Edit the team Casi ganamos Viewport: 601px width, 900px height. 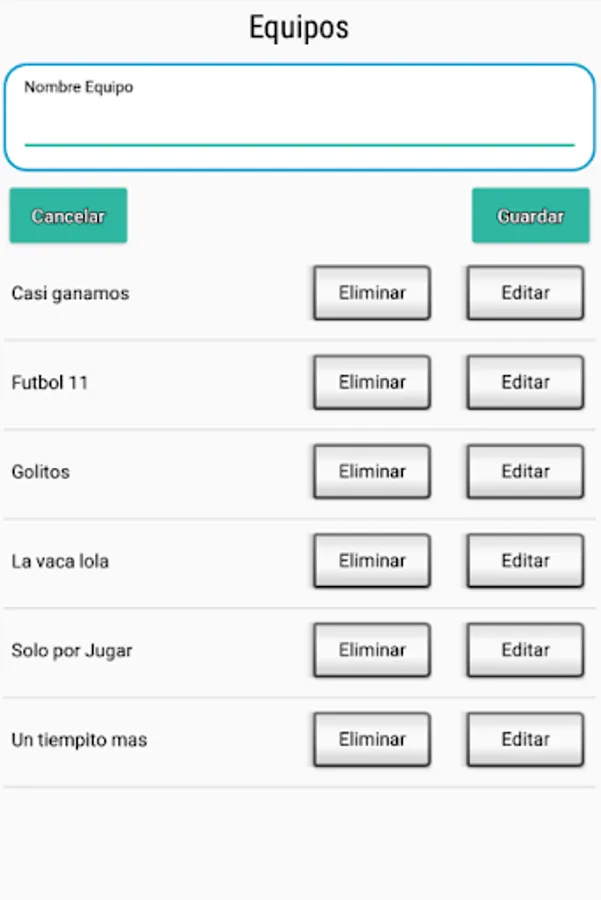[525, 293]
